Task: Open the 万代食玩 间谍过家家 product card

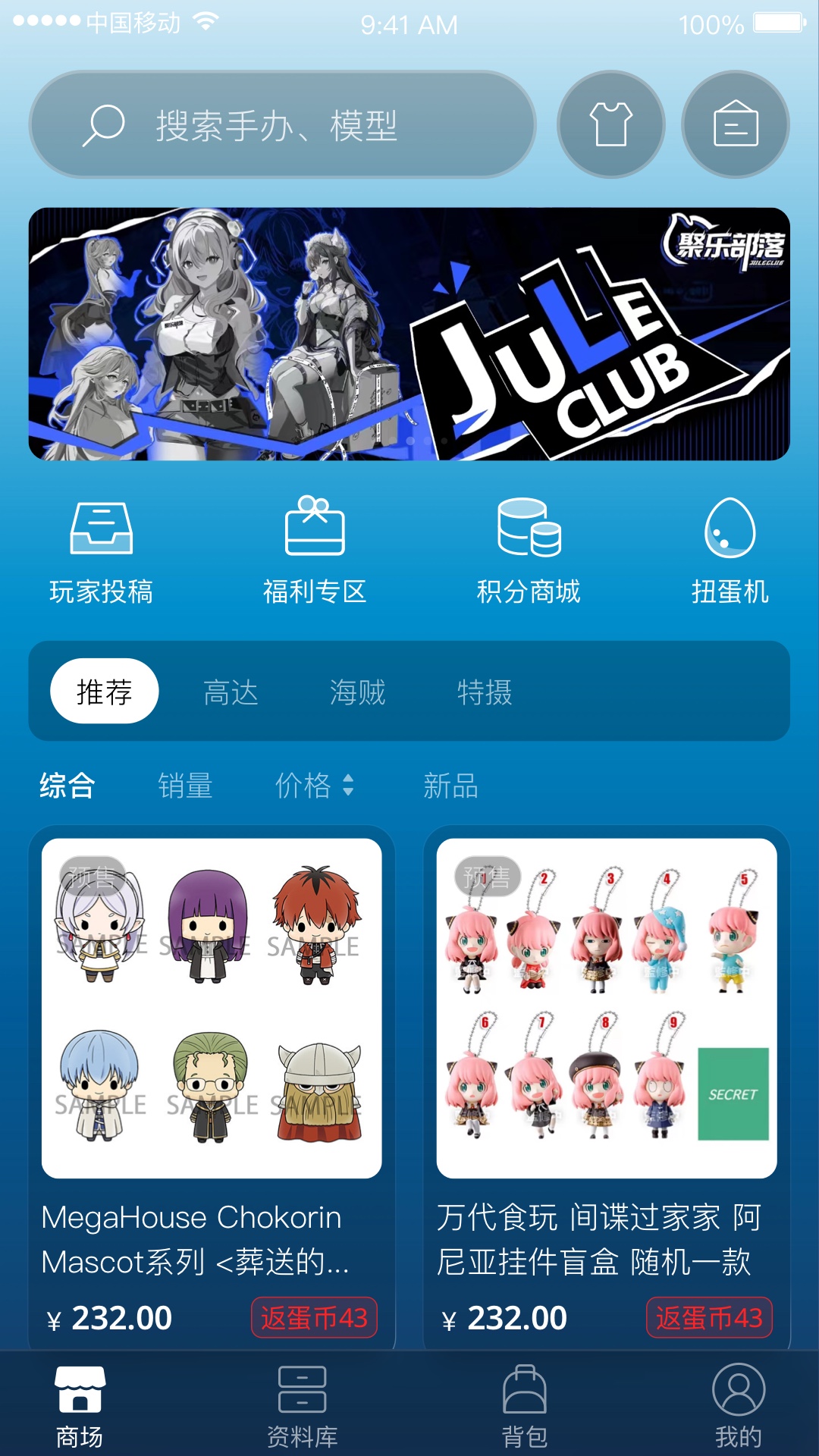Action: 607,1087
